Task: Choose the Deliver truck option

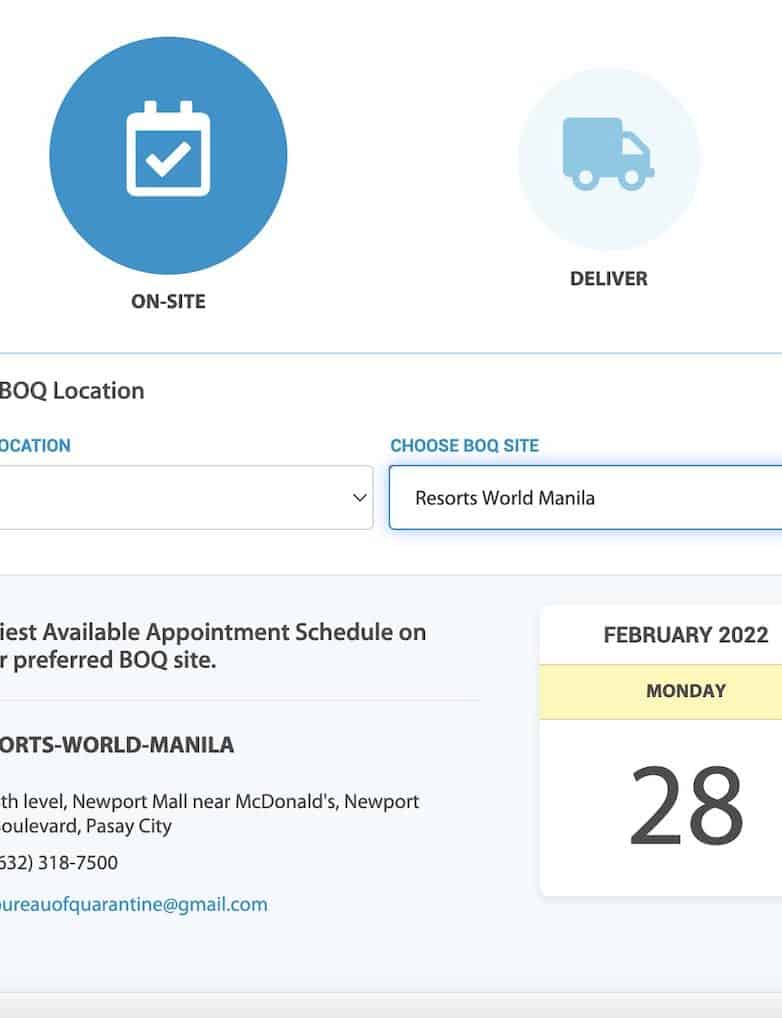Action: 608,158
